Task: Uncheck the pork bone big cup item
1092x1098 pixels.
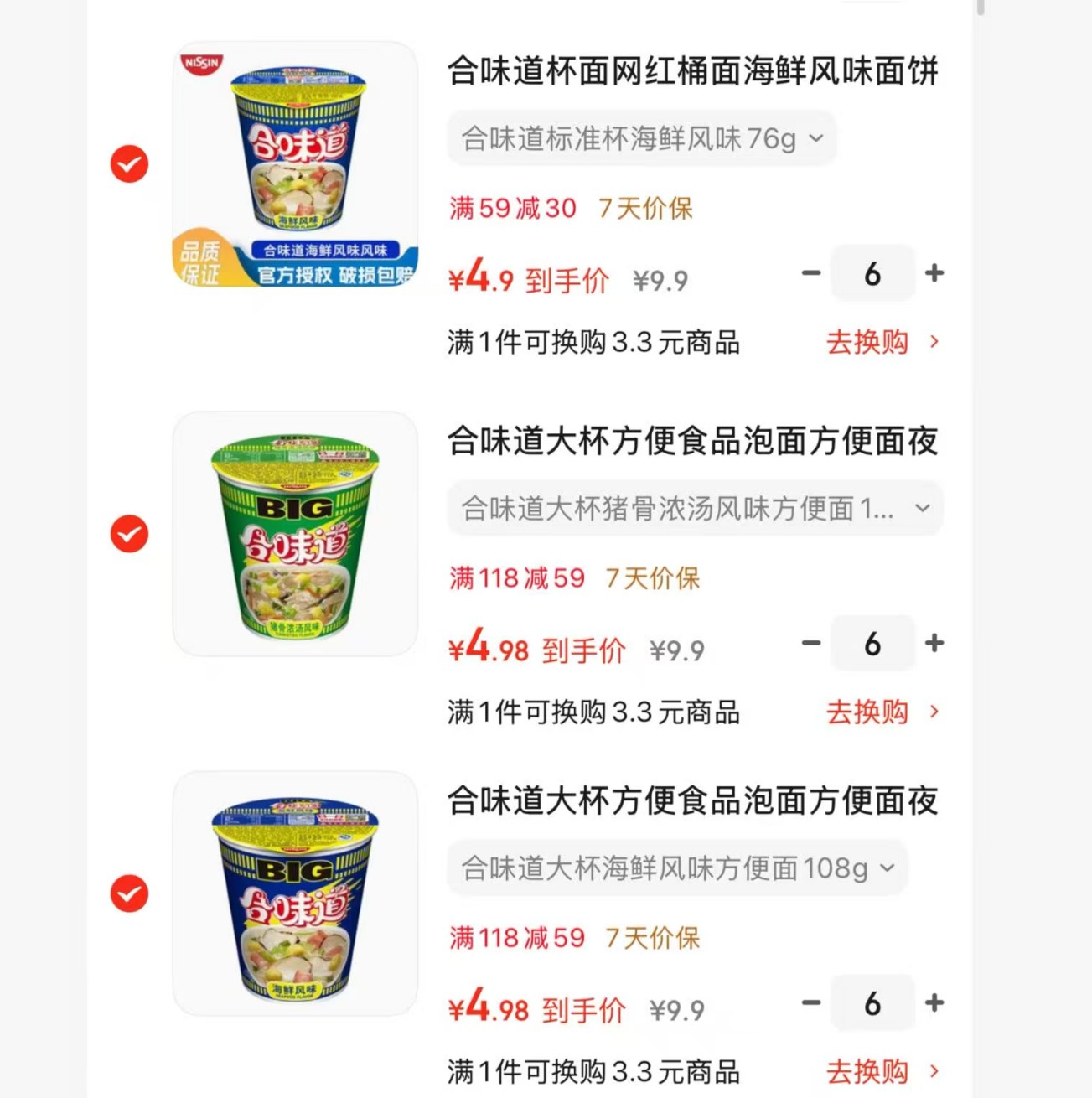Action: click(129, 534)
